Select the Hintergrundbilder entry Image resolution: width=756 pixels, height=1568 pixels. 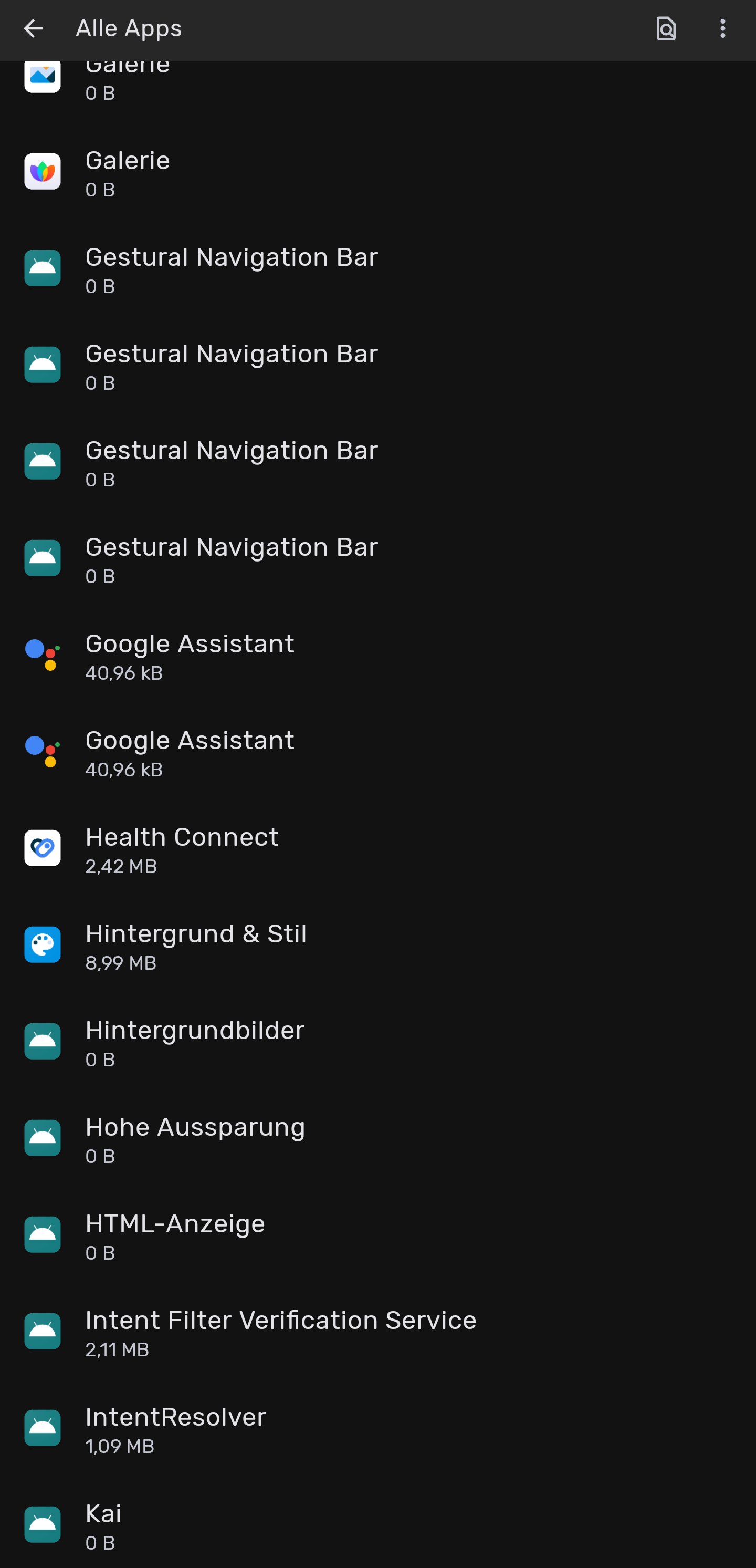[377, 1043]
